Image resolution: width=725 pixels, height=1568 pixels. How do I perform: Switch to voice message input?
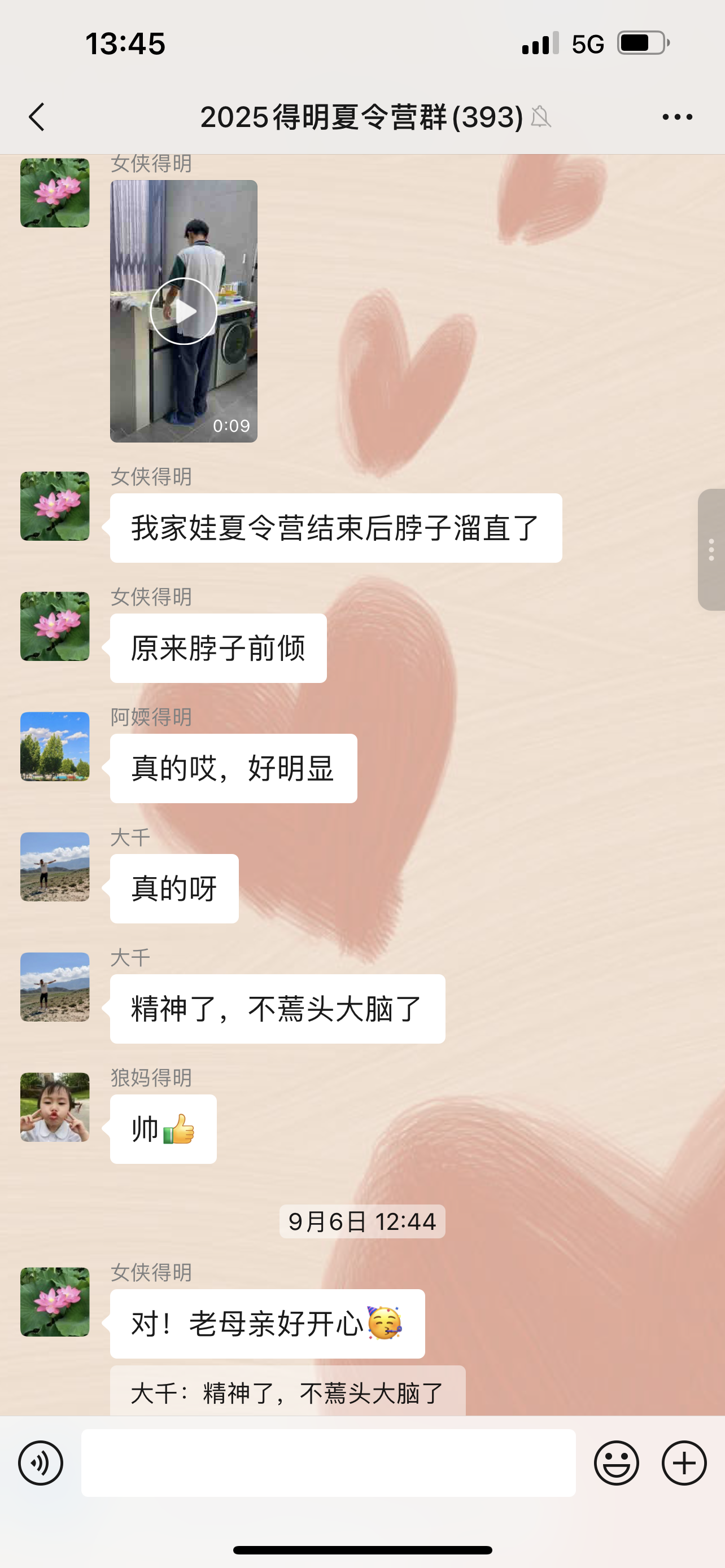coord(40,1462)
